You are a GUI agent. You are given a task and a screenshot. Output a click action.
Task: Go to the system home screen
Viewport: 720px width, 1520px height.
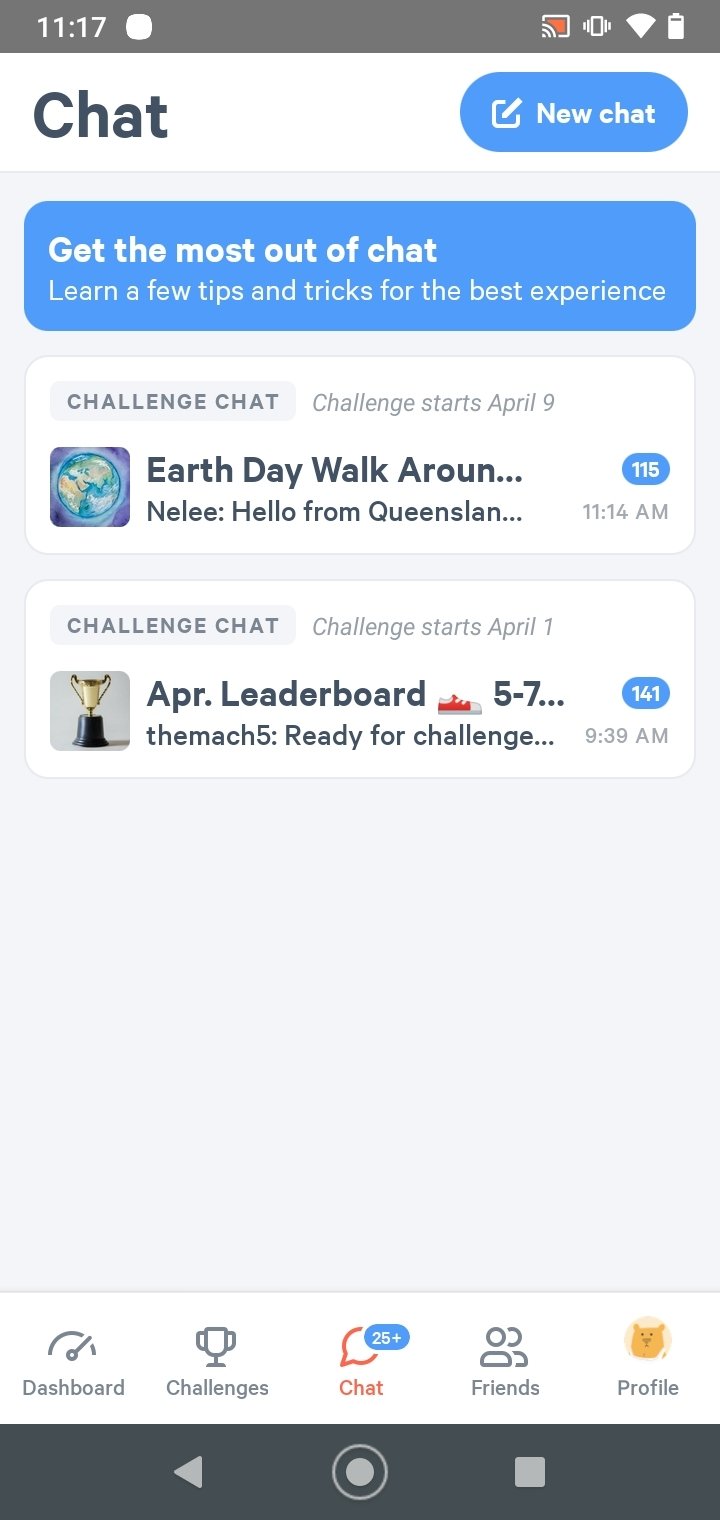[x=360, y=1471]
